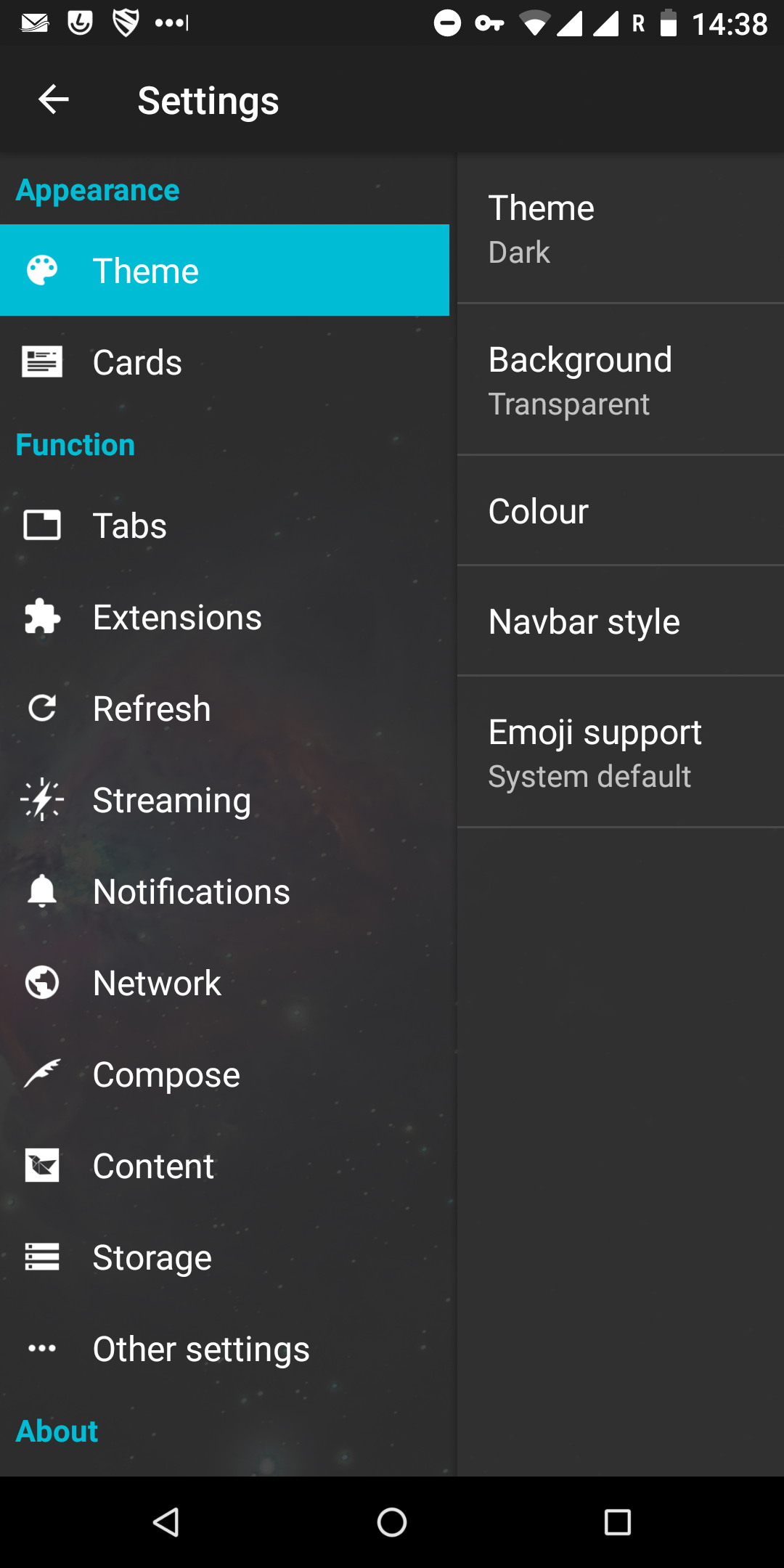Change the Theme from Dark
Image resolution: width=784 pixels, height=1568 pixels.
pyautogui.click(x=619, y=229)
